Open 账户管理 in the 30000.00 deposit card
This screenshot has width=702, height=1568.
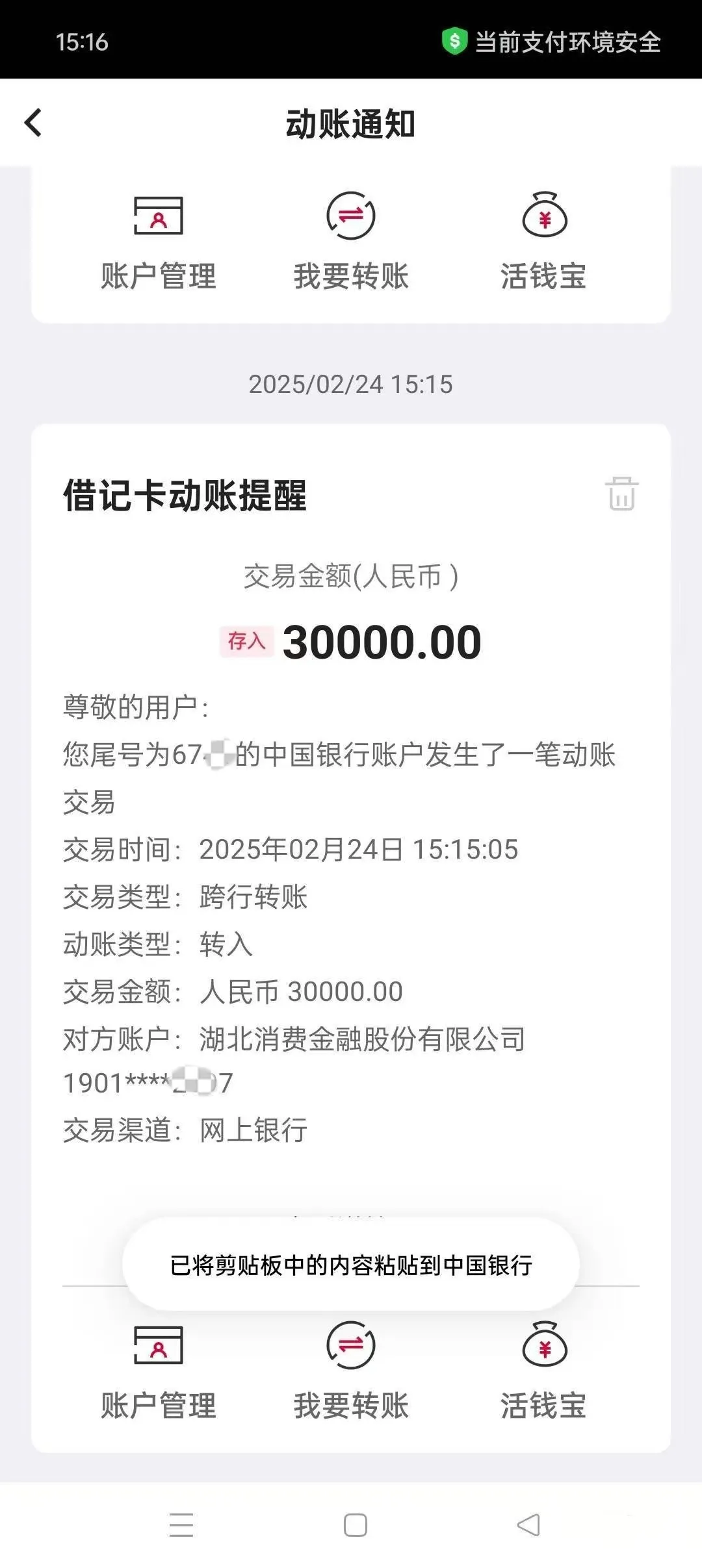point(159,1371)
